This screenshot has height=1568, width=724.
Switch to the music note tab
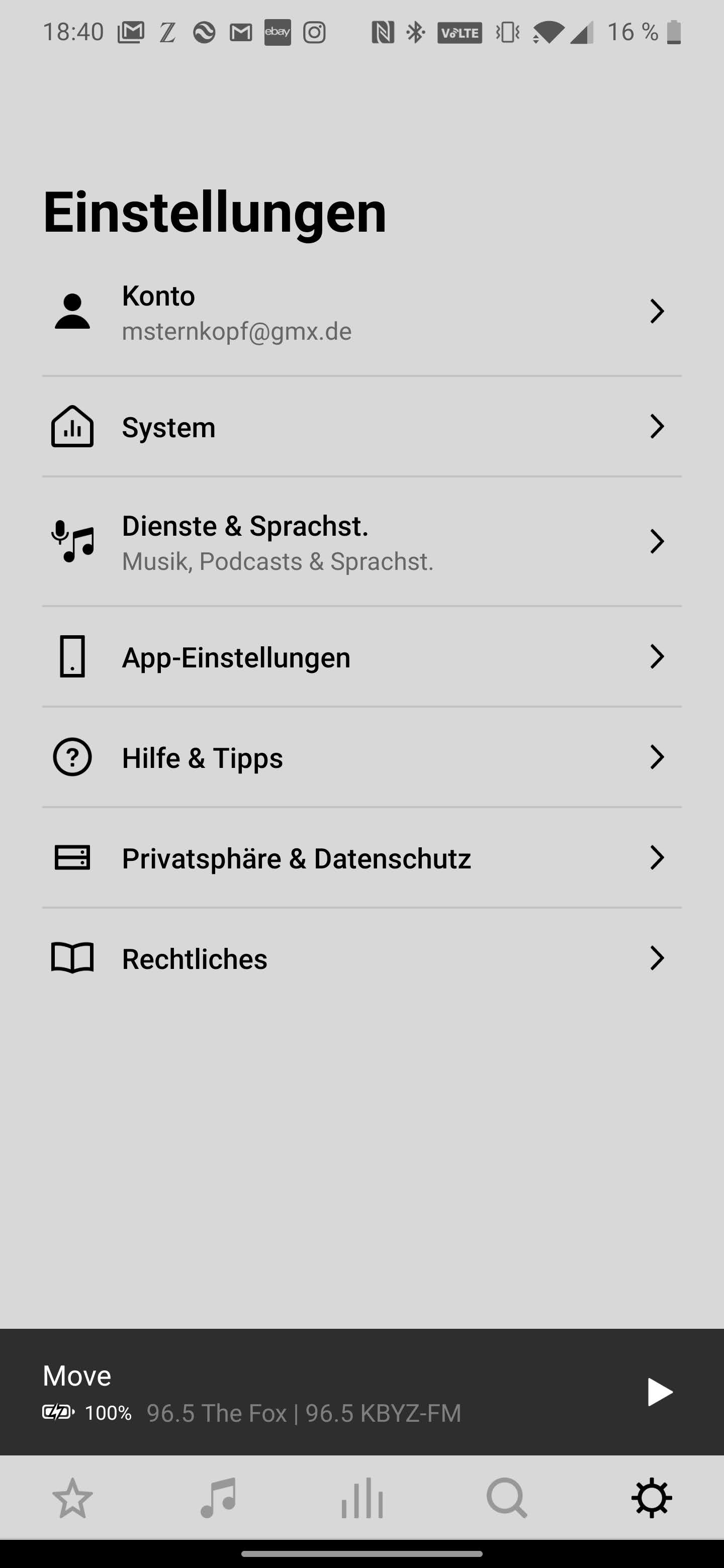pyautogui.click(x=217, y=1498)
